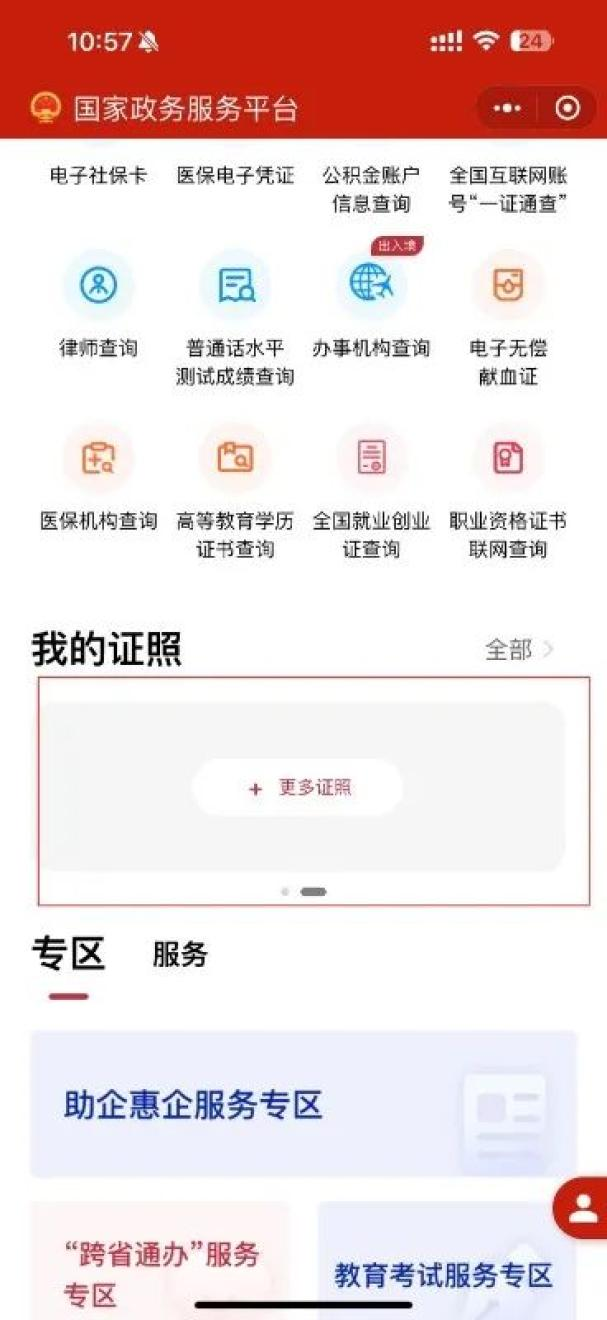Image resolution: width=607 pixels, height=1320 pixels.
Task: View all licenses via 全部
Action: click(x=518, y=650)
